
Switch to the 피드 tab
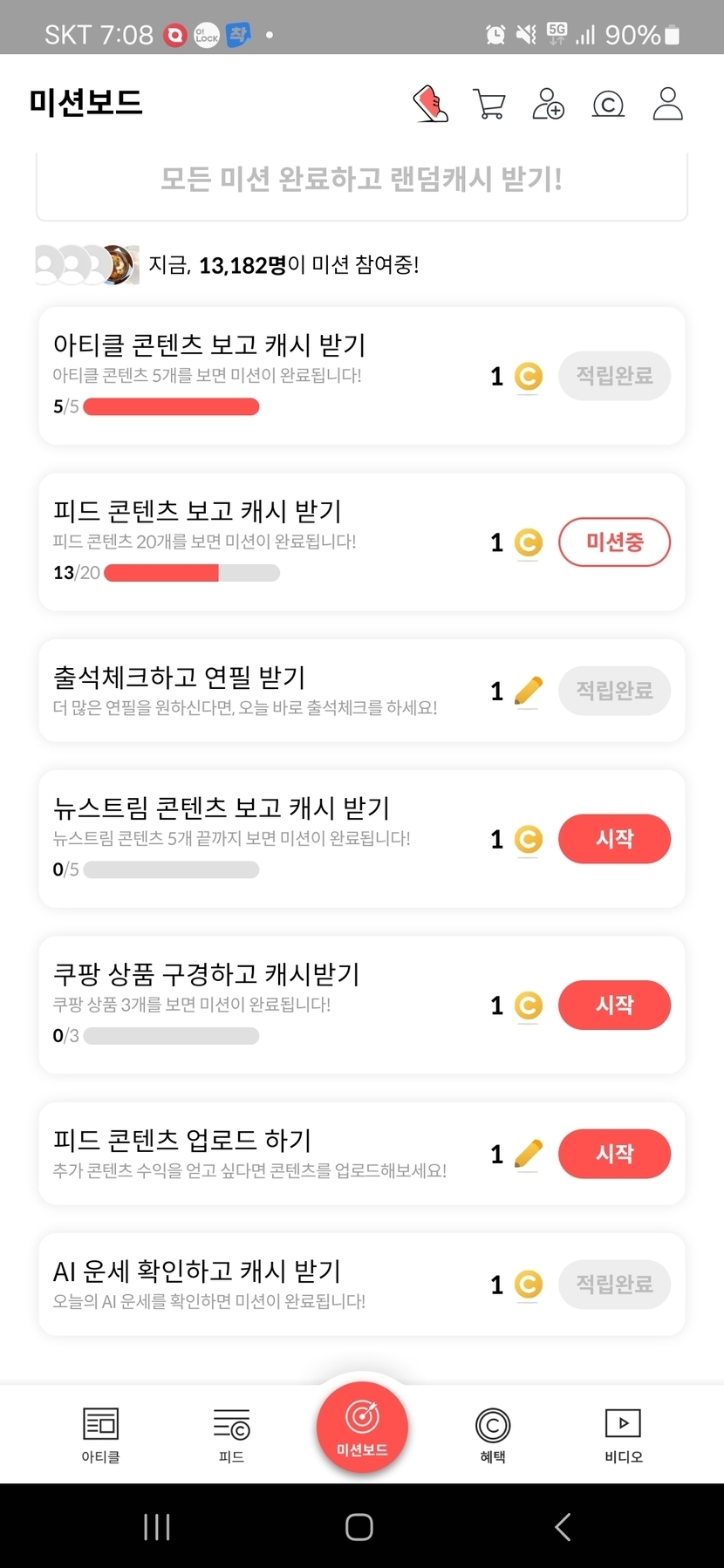point(231,1435)
